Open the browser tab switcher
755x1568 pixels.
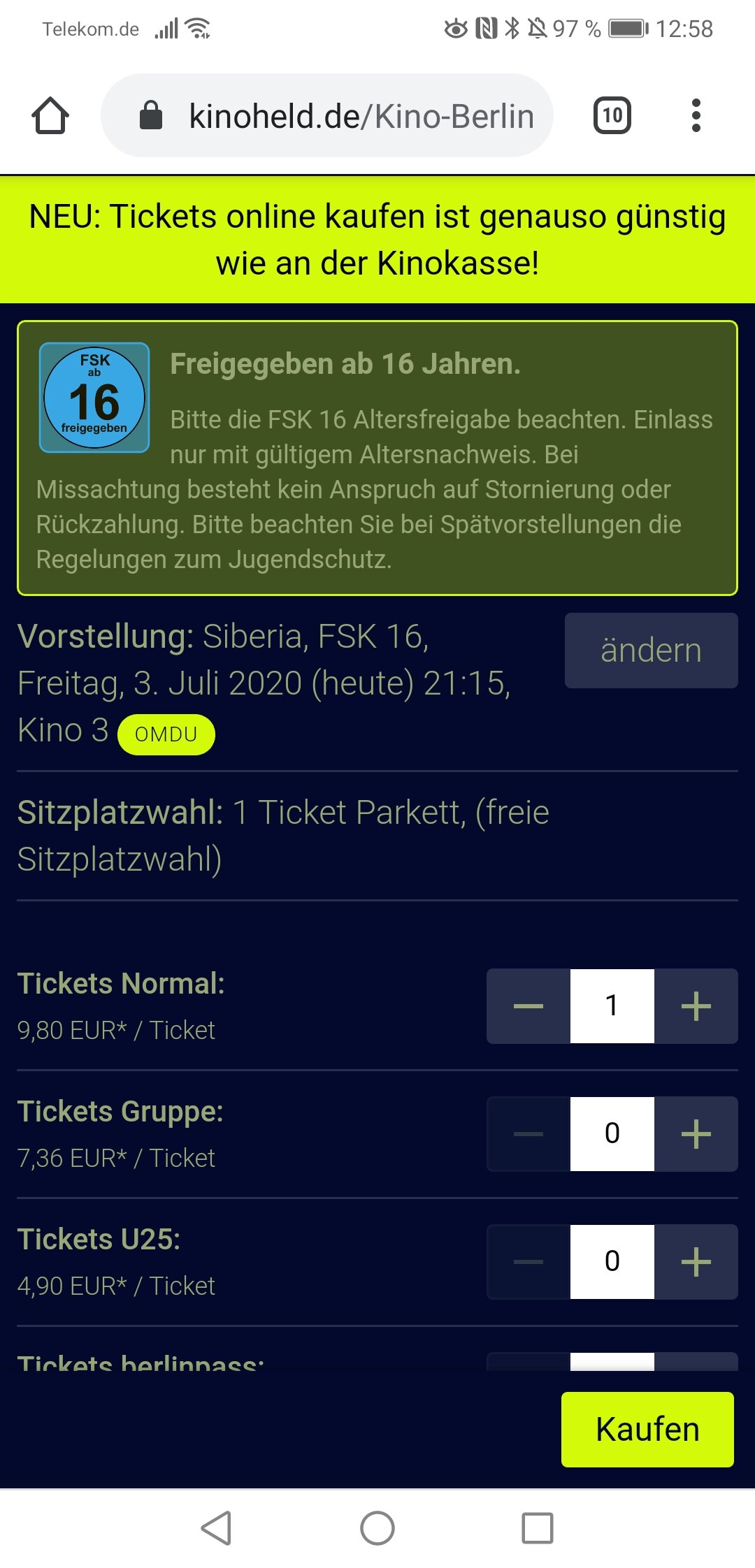pyautogui.click(x=612, y=115)
